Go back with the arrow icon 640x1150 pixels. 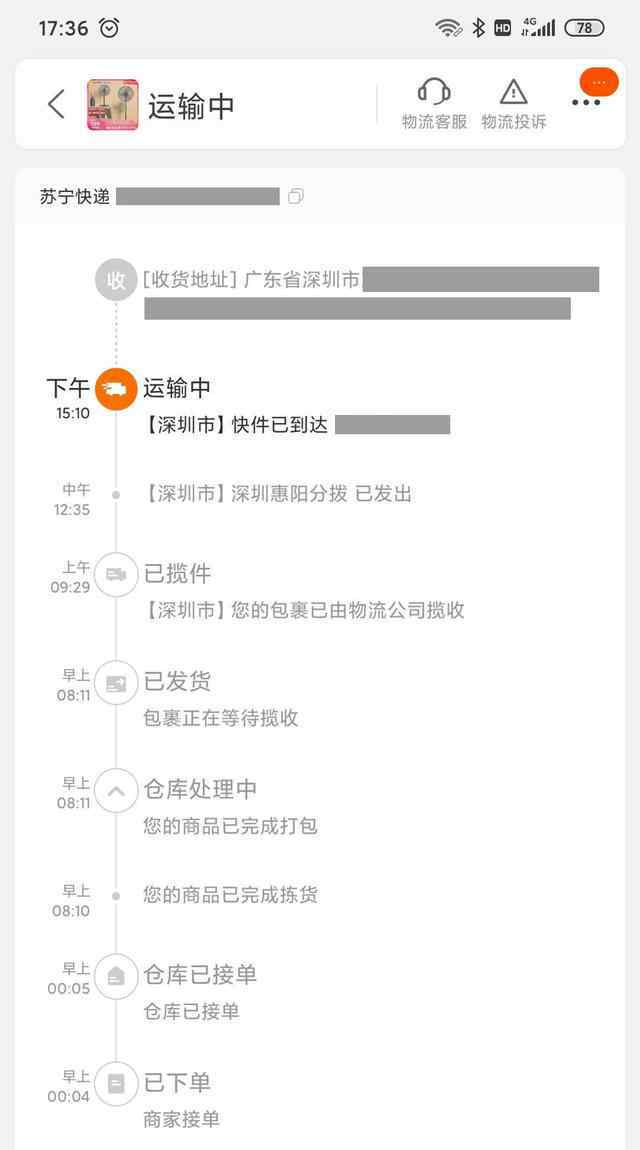coord(56,104)
